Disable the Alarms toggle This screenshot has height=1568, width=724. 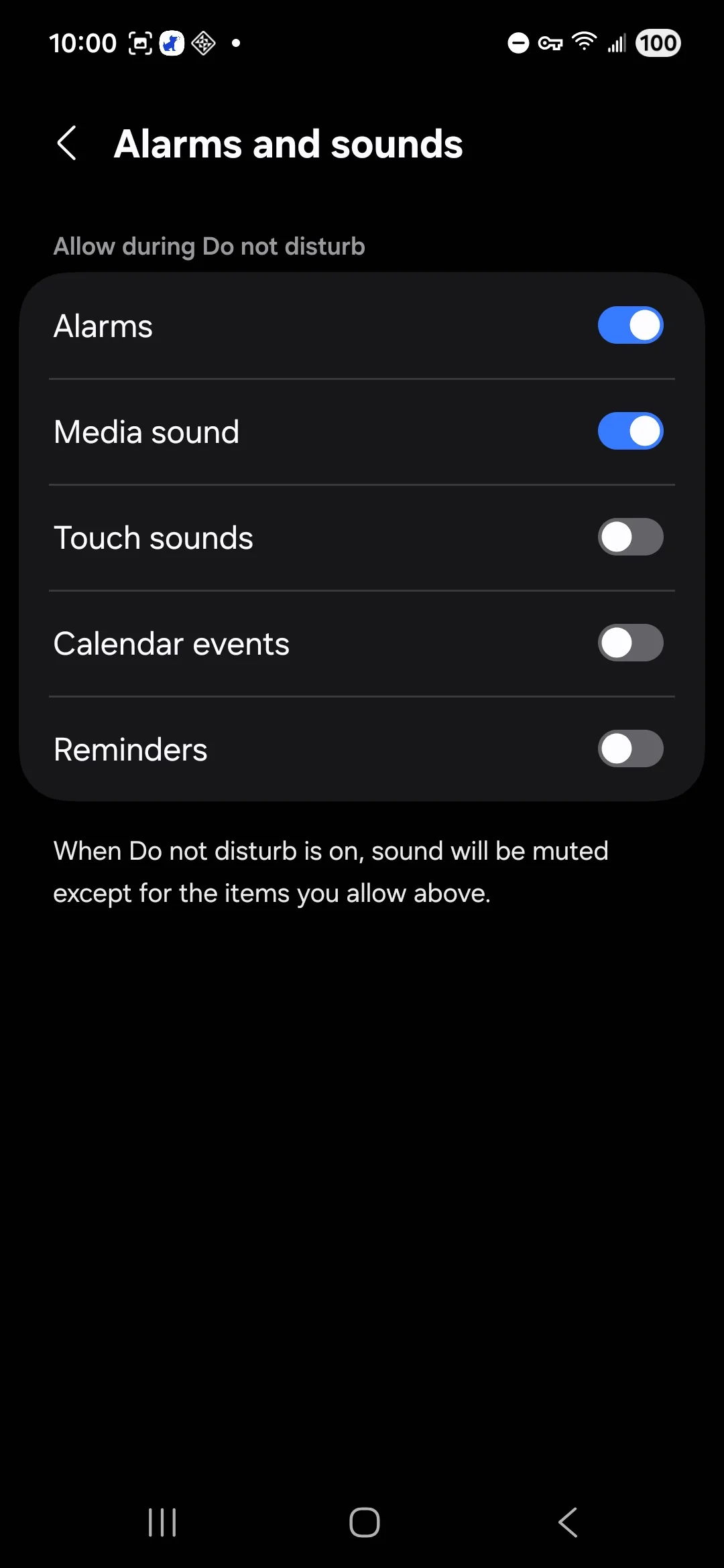point(630,325)
